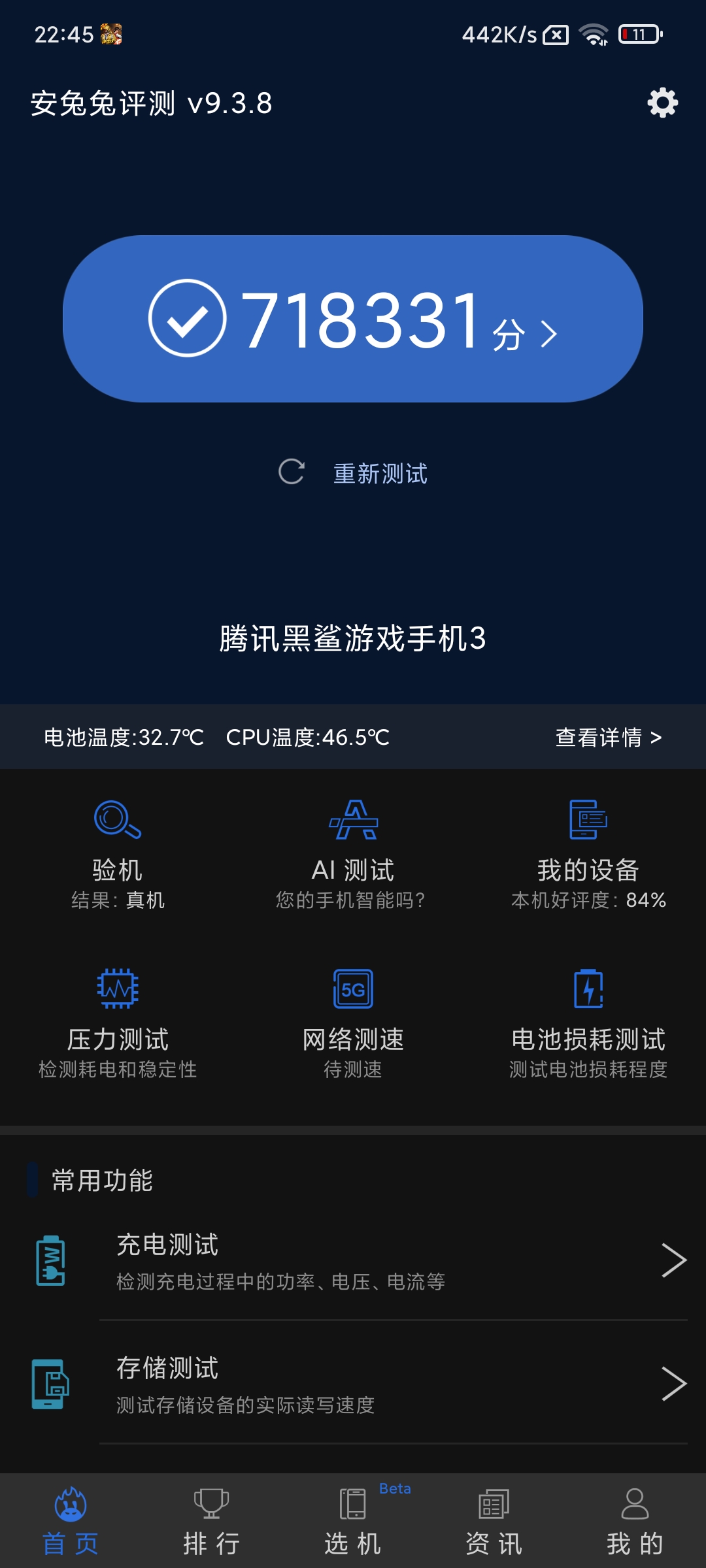Screen dimensions: 706x1568
Task: Open the settings gear icon
Action: 662,103
